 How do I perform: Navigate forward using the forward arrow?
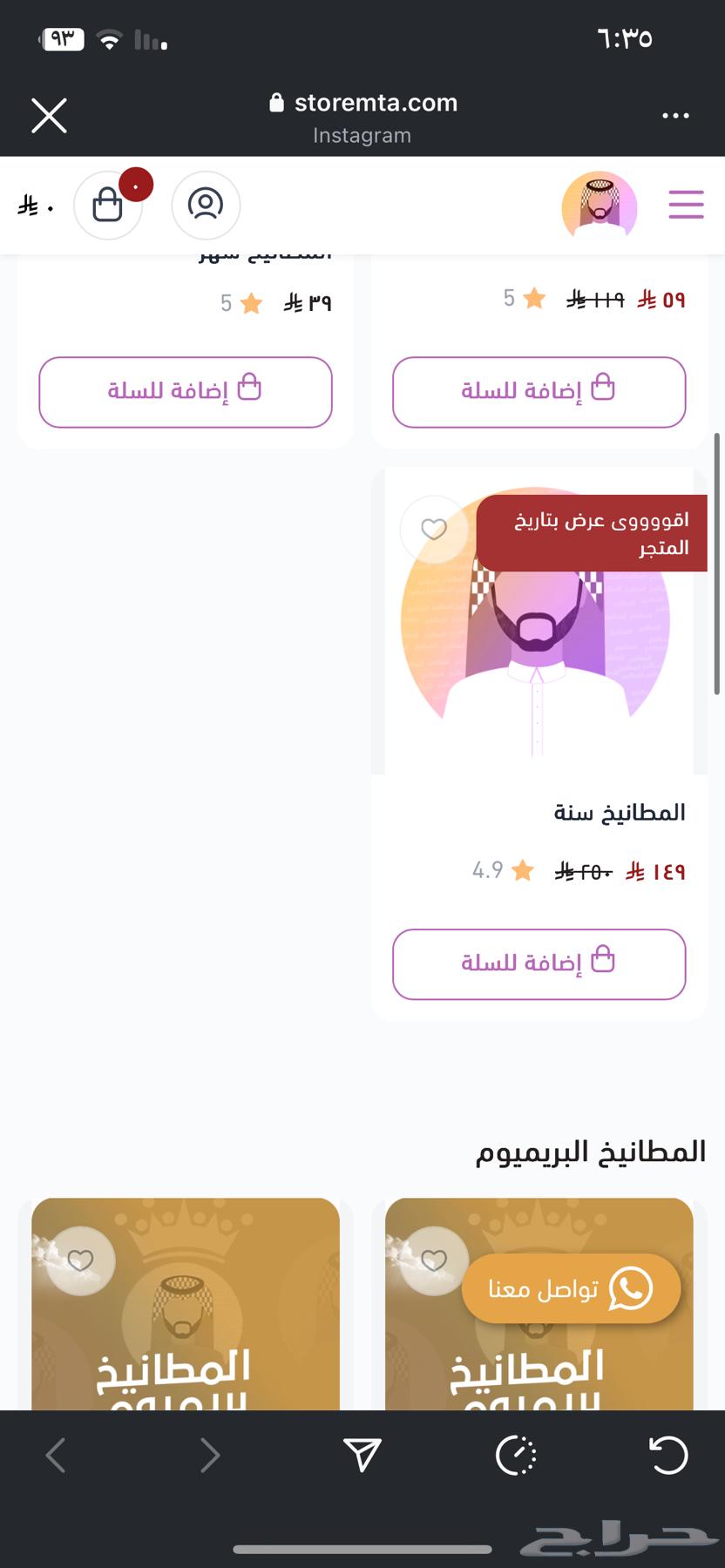coord(209,1454)
